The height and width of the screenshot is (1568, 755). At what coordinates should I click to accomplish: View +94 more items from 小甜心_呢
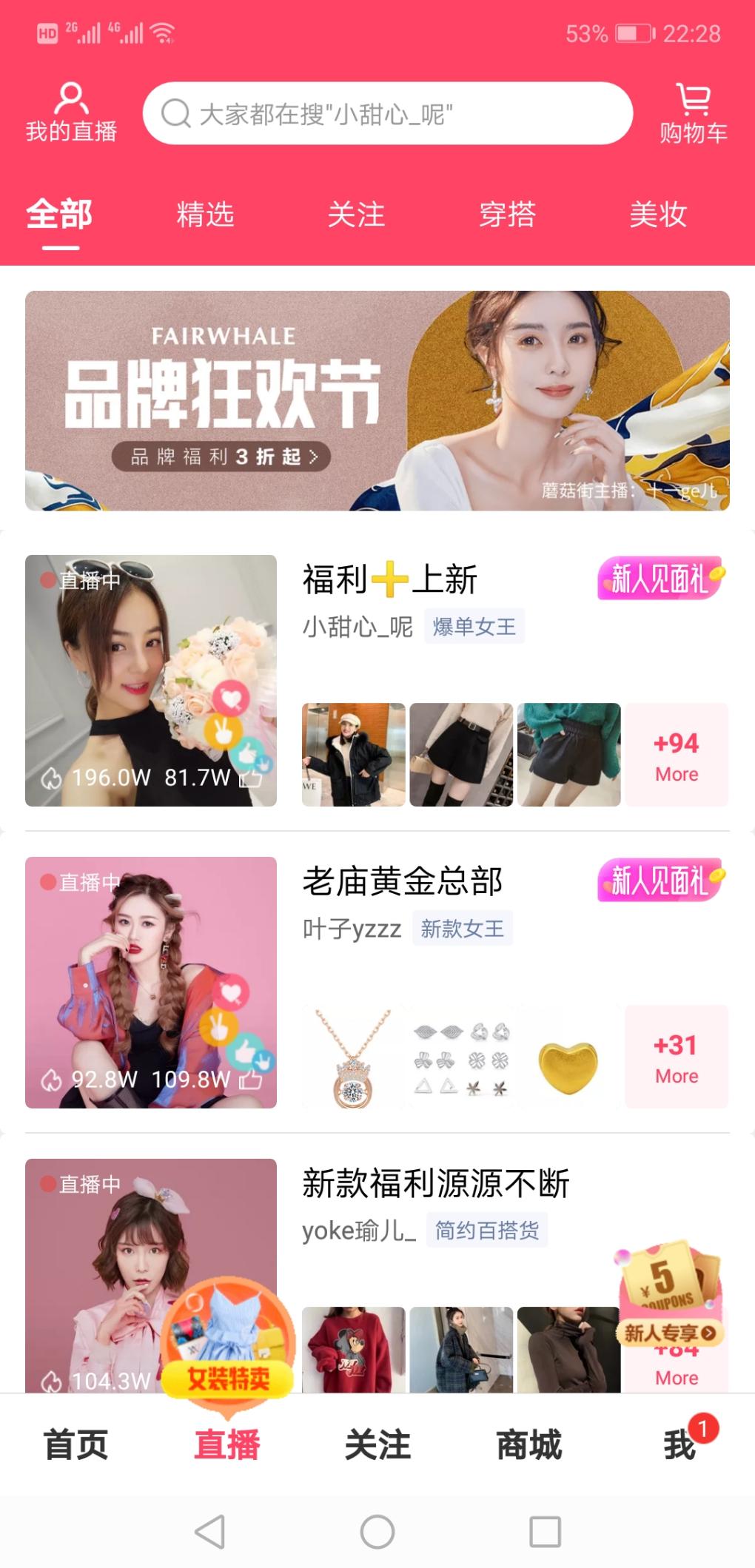pyautogui.click(x=677, y=755)
